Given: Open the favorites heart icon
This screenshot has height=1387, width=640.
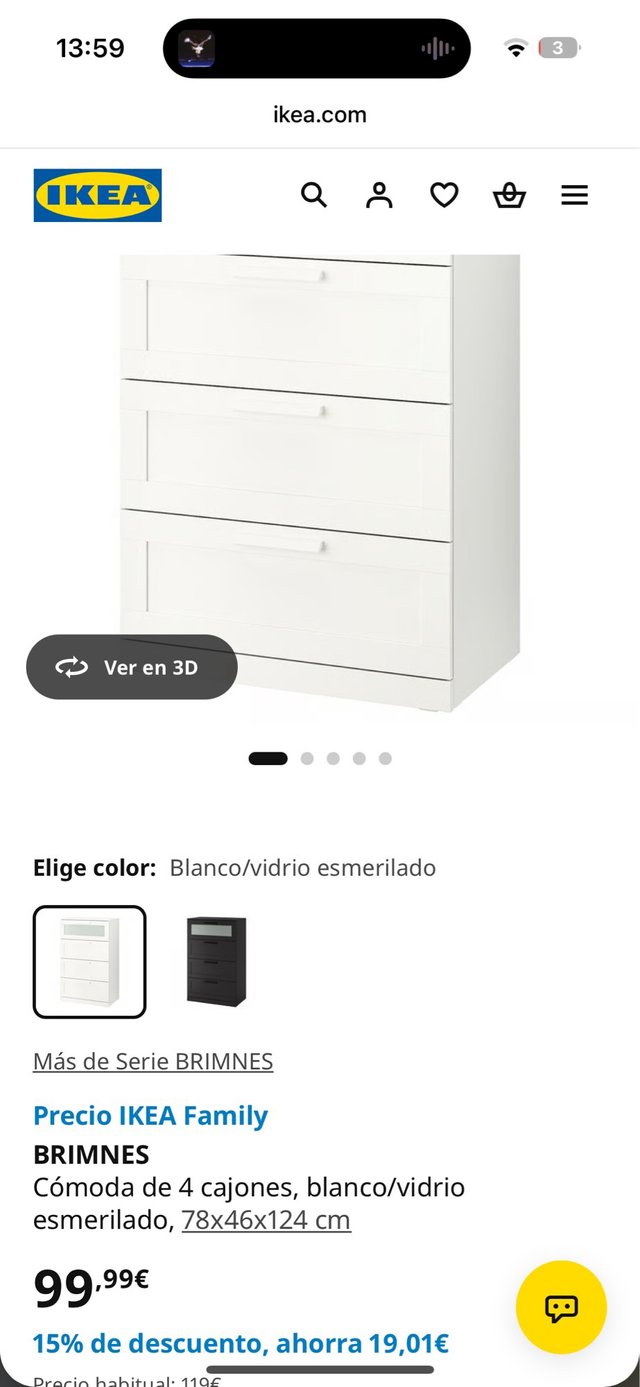Looking at the screenshot, I should tap(444, 195).
